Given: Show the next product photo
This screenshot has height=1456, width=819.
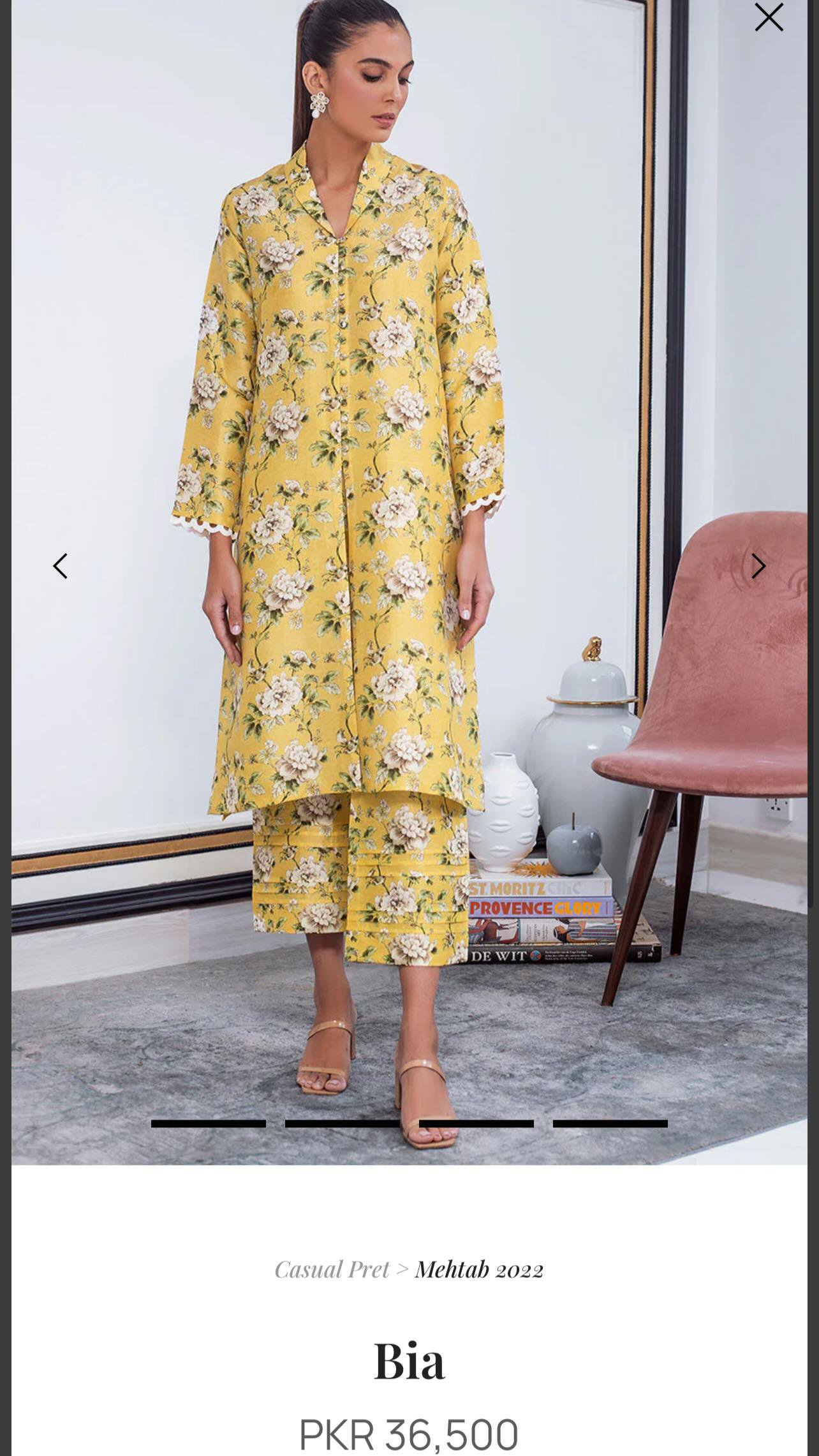Looking at the screenshot, I should coord(758,566).
